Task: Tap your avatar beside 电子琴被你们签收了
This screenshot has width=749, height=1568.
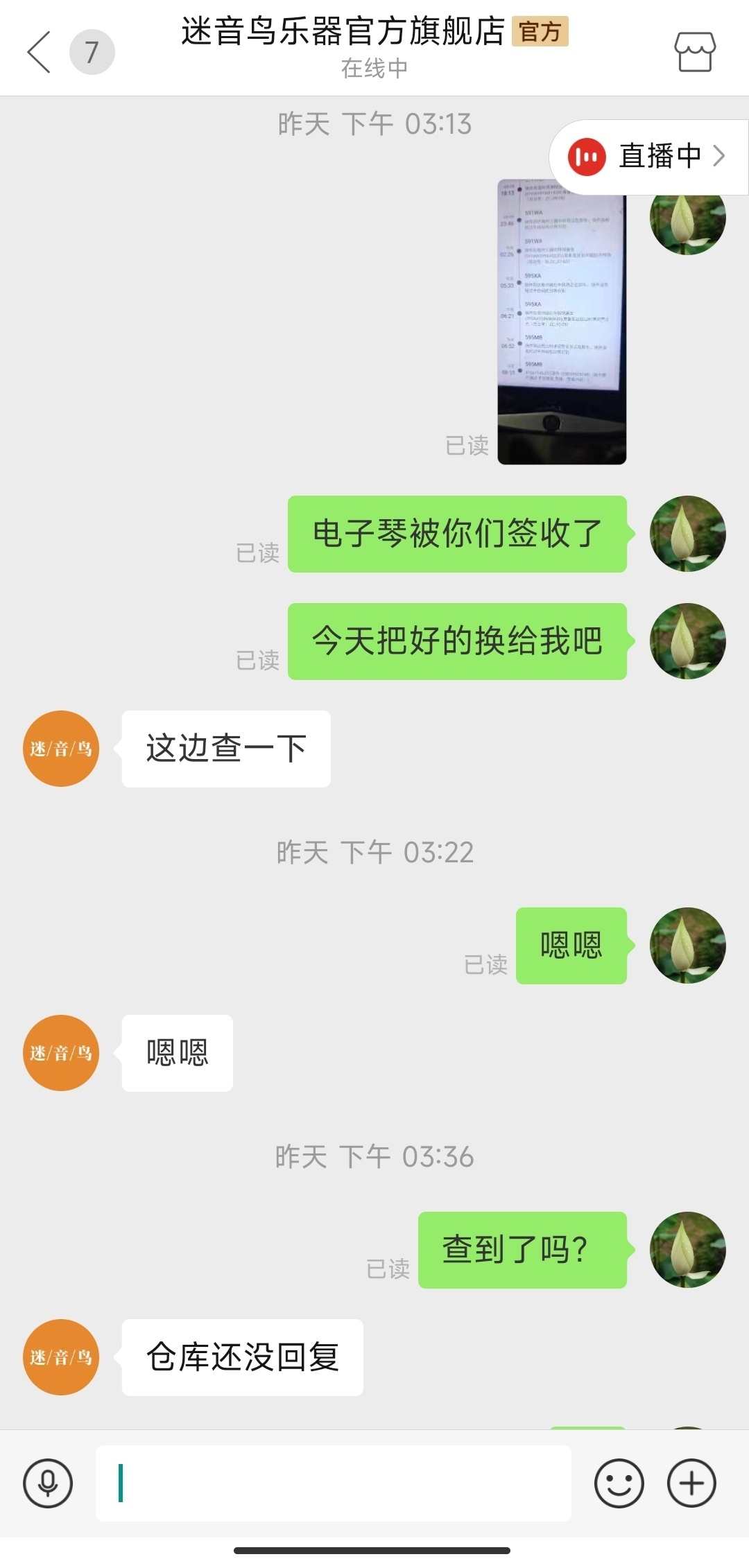Action: [687, 534]
